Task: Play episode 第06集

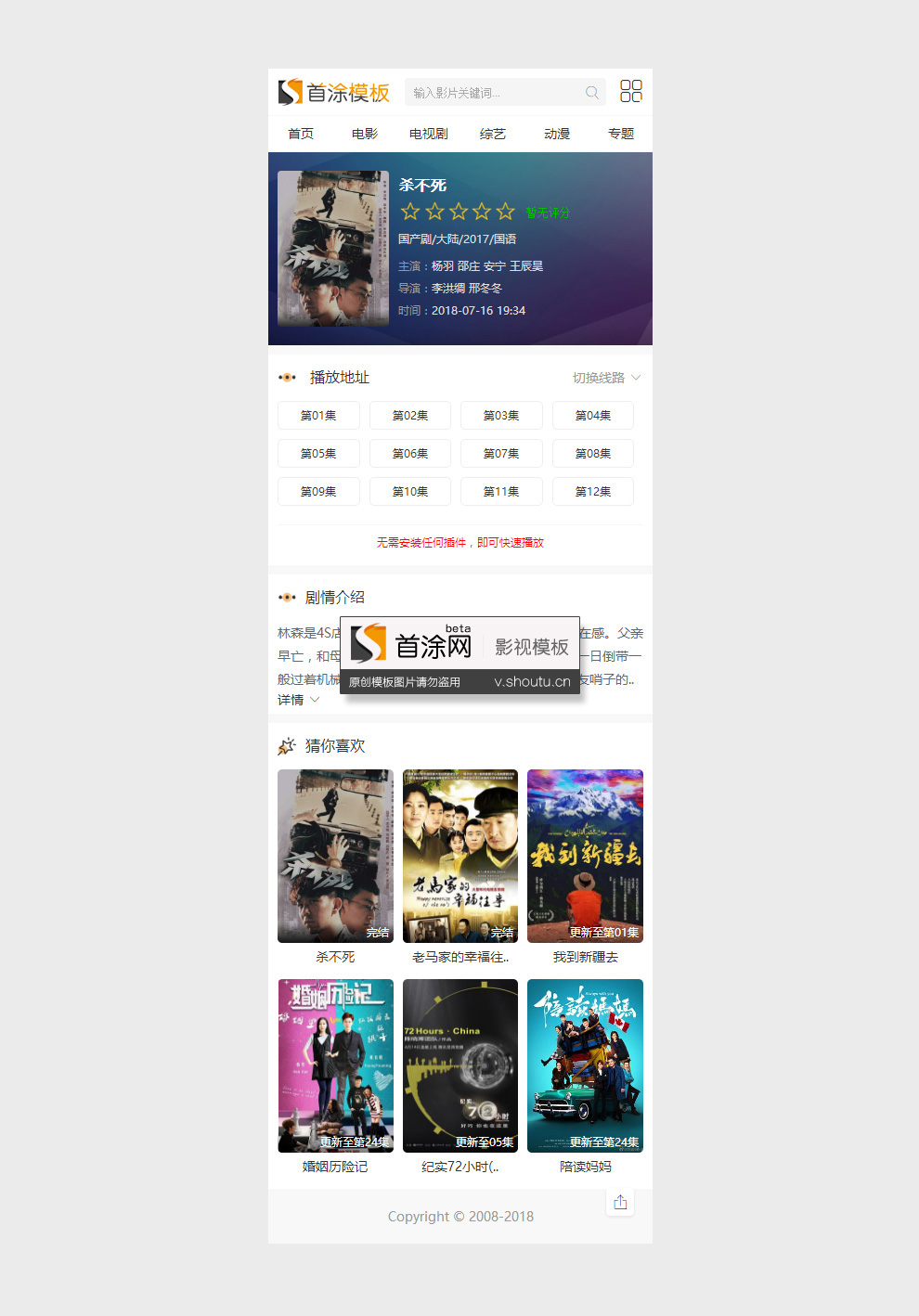Action: [410, 454]
